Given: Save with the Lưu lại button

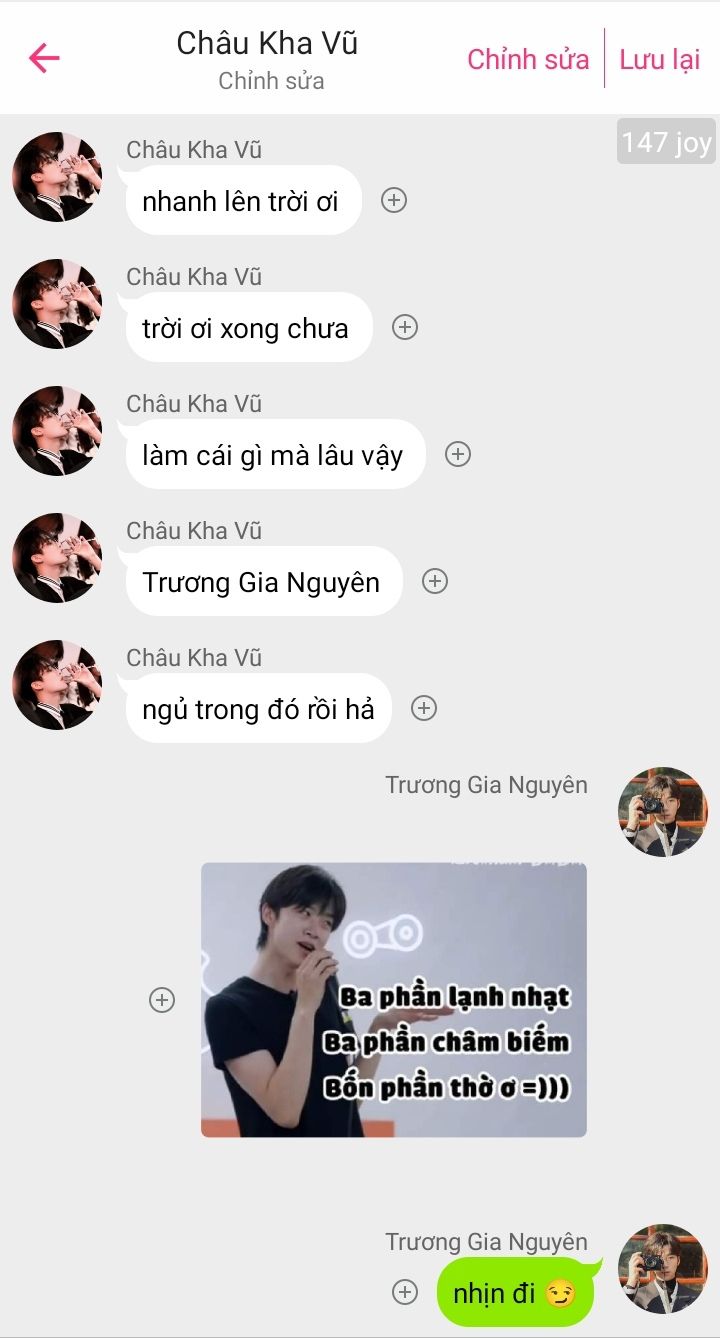Looking at the screenshot, I should 659,60.
